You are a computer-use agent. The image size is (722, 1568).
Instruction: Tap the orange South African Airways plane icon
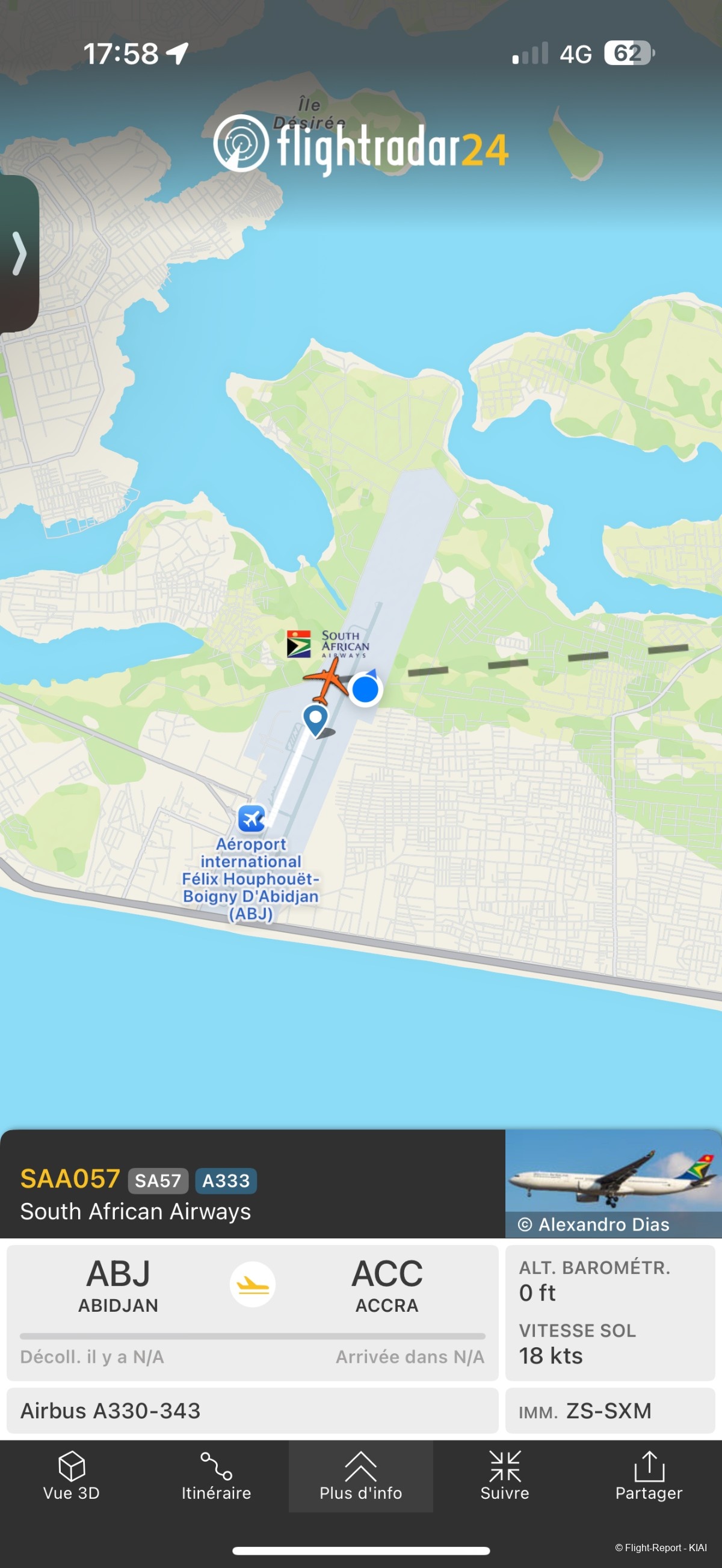click(327, 679)
